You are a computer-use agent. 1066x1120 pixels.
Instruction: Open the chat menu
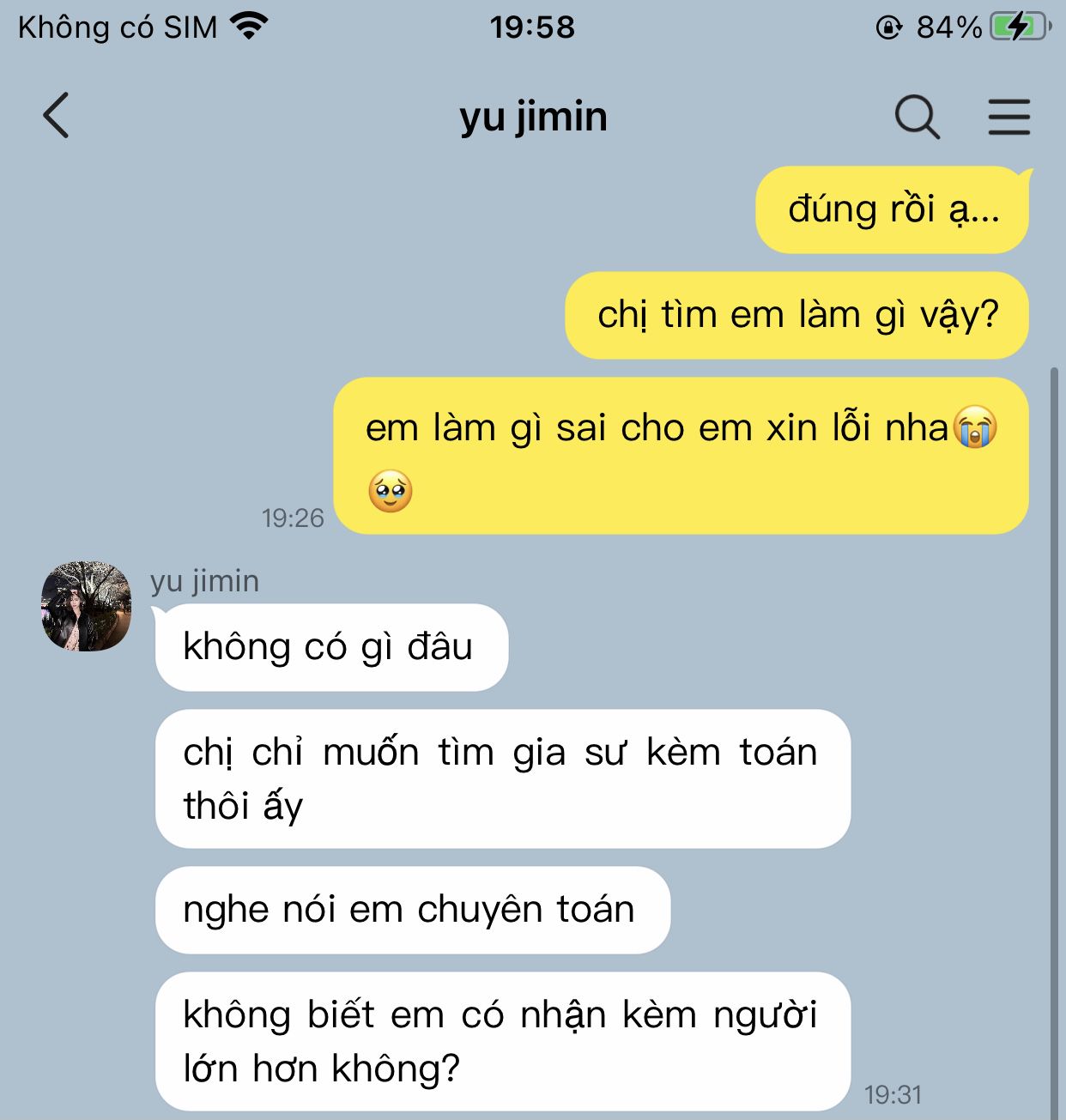tap(1008, 117)
